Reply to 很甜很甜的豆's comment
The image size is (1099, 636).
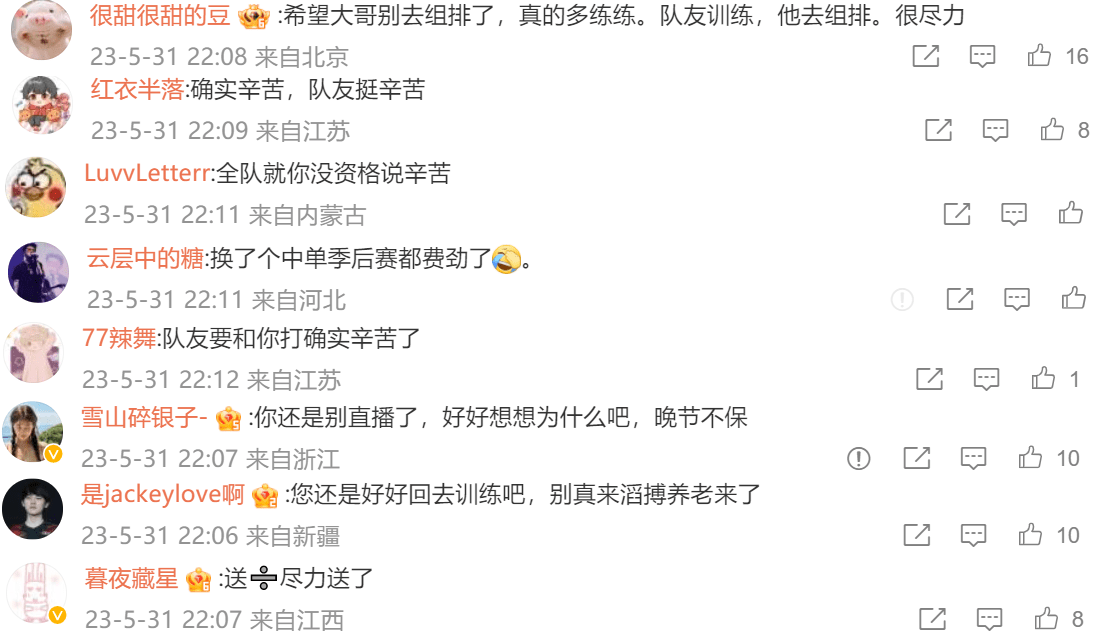[983, 57]
